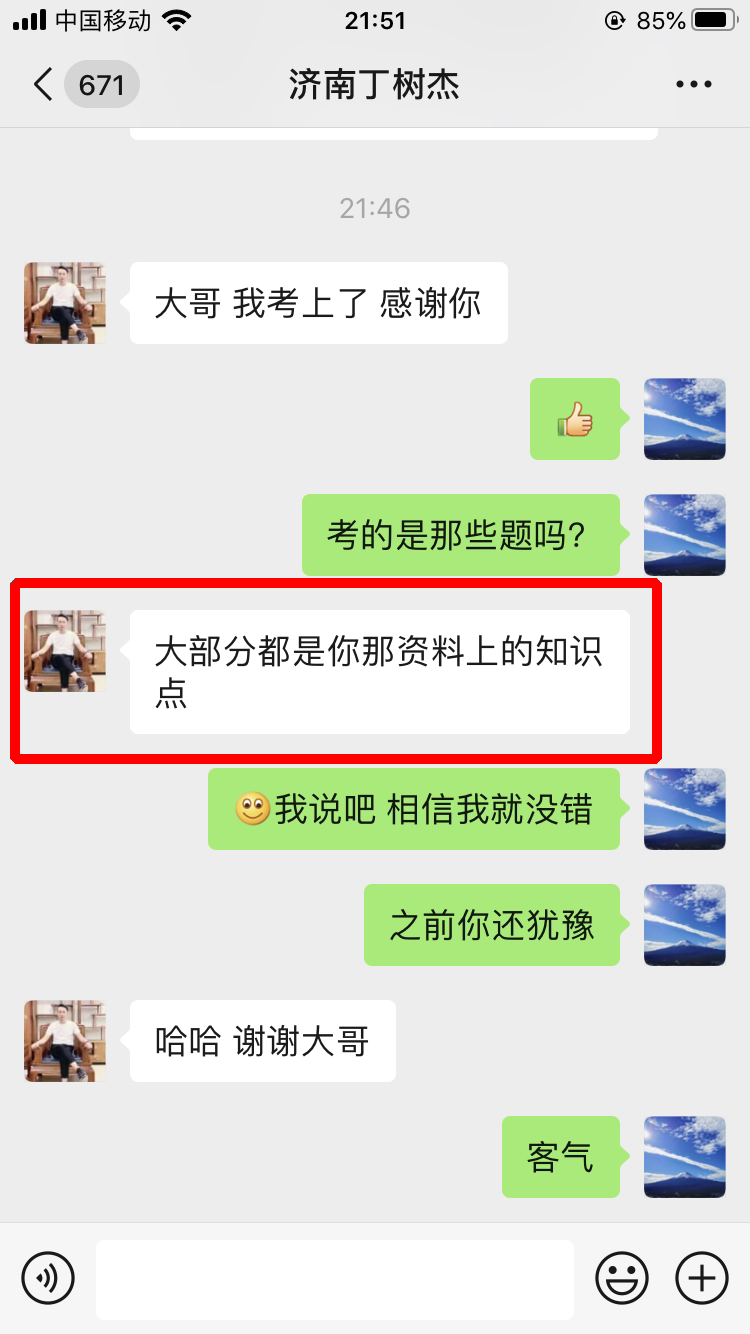This screenshot has width=750, height=1334.
Task: Tap the message 客气 at the bottom
Action: (x=560, y=1157)
